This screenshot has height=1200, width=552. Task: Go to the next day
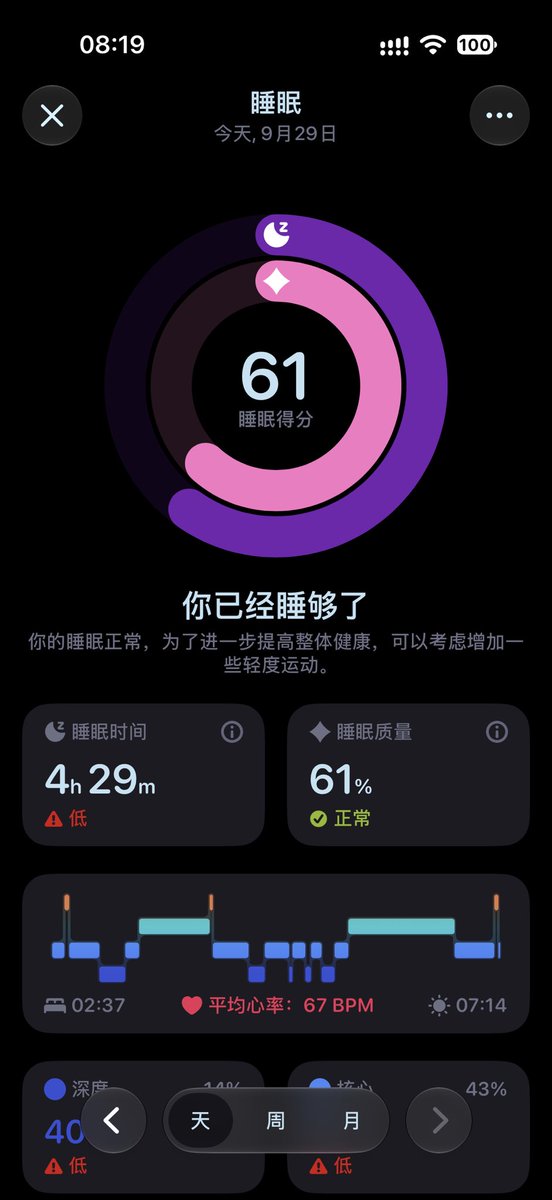(438, 1121)
